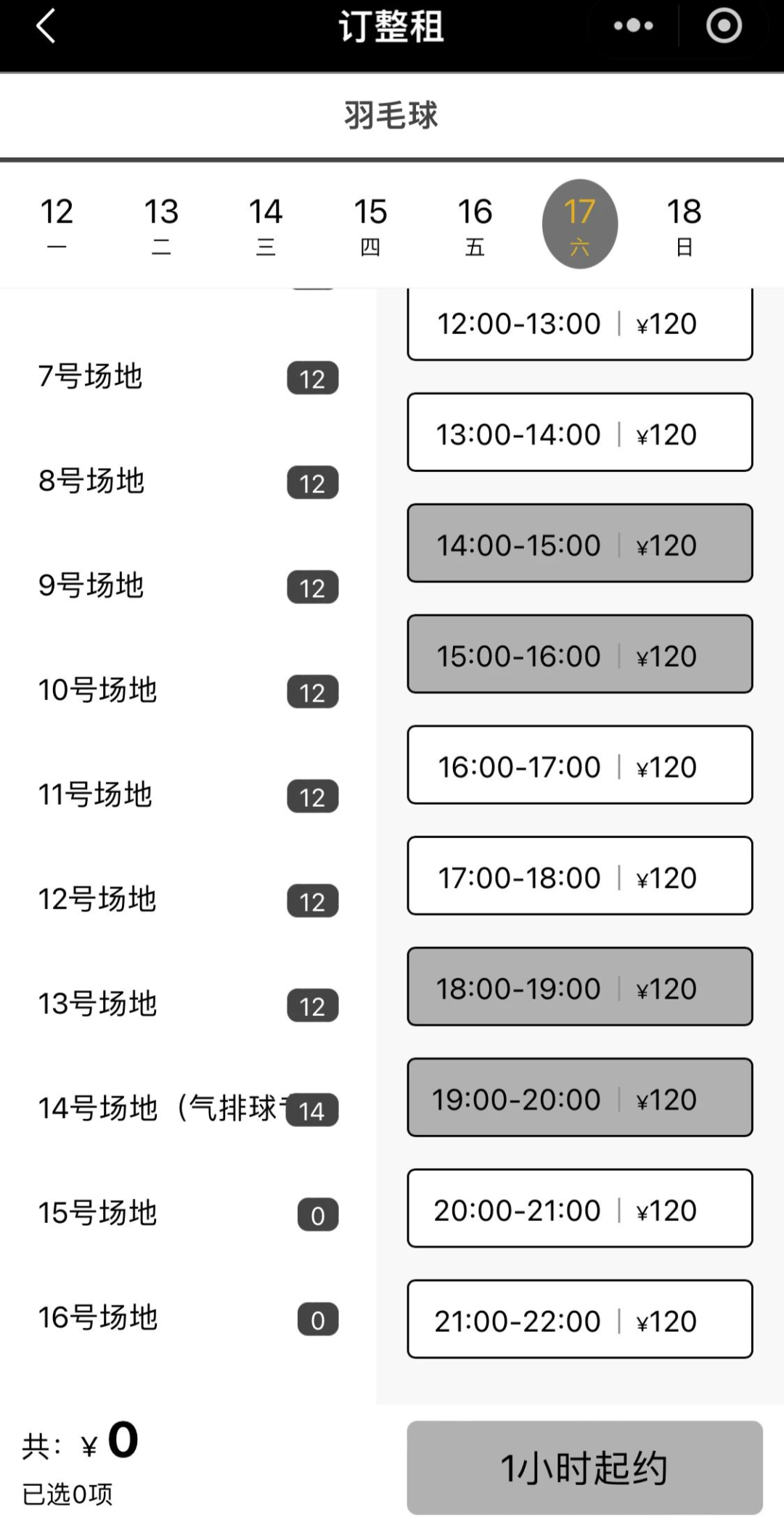Select the 21:00-22:00 time slot
Image resolution: width=784 pixels, height=1520 pixels.
coord(579,1320)
